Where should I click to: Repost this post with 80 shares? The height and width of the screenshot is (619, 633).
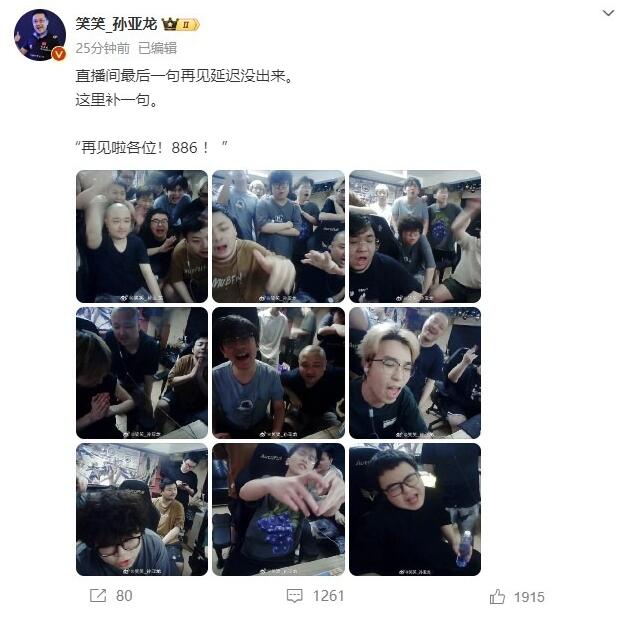pyautogui.click(x=110, y=596)
